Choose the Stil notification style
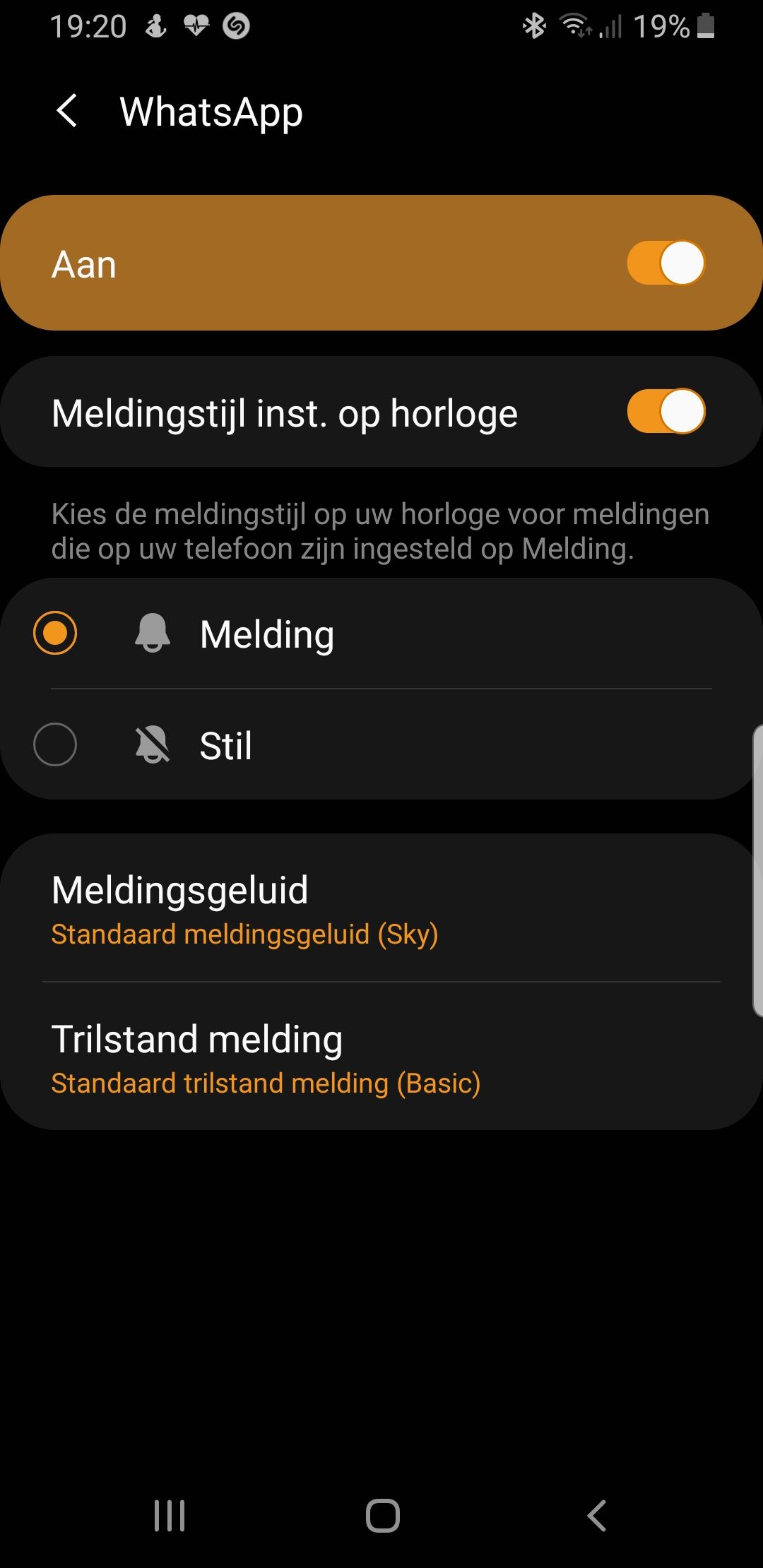The image size is (763, 1568). (x=55, y=744)
